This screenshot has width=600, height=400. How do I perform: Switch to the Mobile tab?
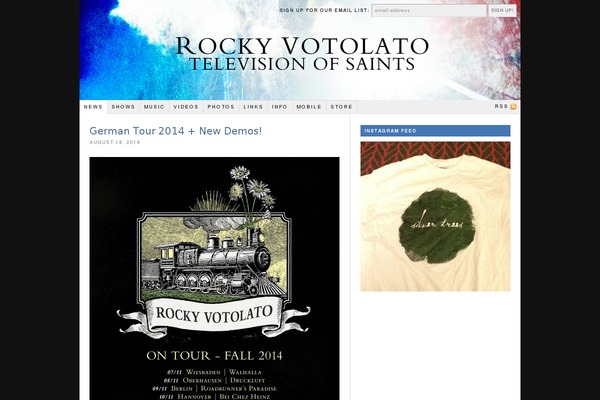(x=308, y=106)
